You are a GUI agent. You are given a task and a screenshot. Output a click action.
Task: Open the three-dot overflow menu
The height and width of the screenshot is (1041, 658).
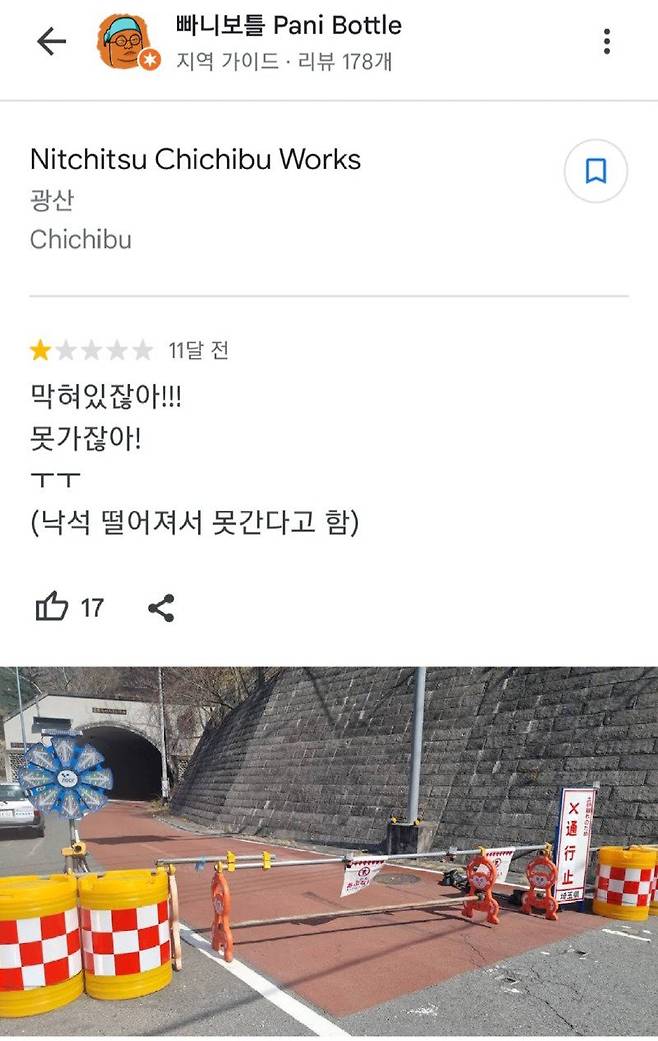click(606, 41)
